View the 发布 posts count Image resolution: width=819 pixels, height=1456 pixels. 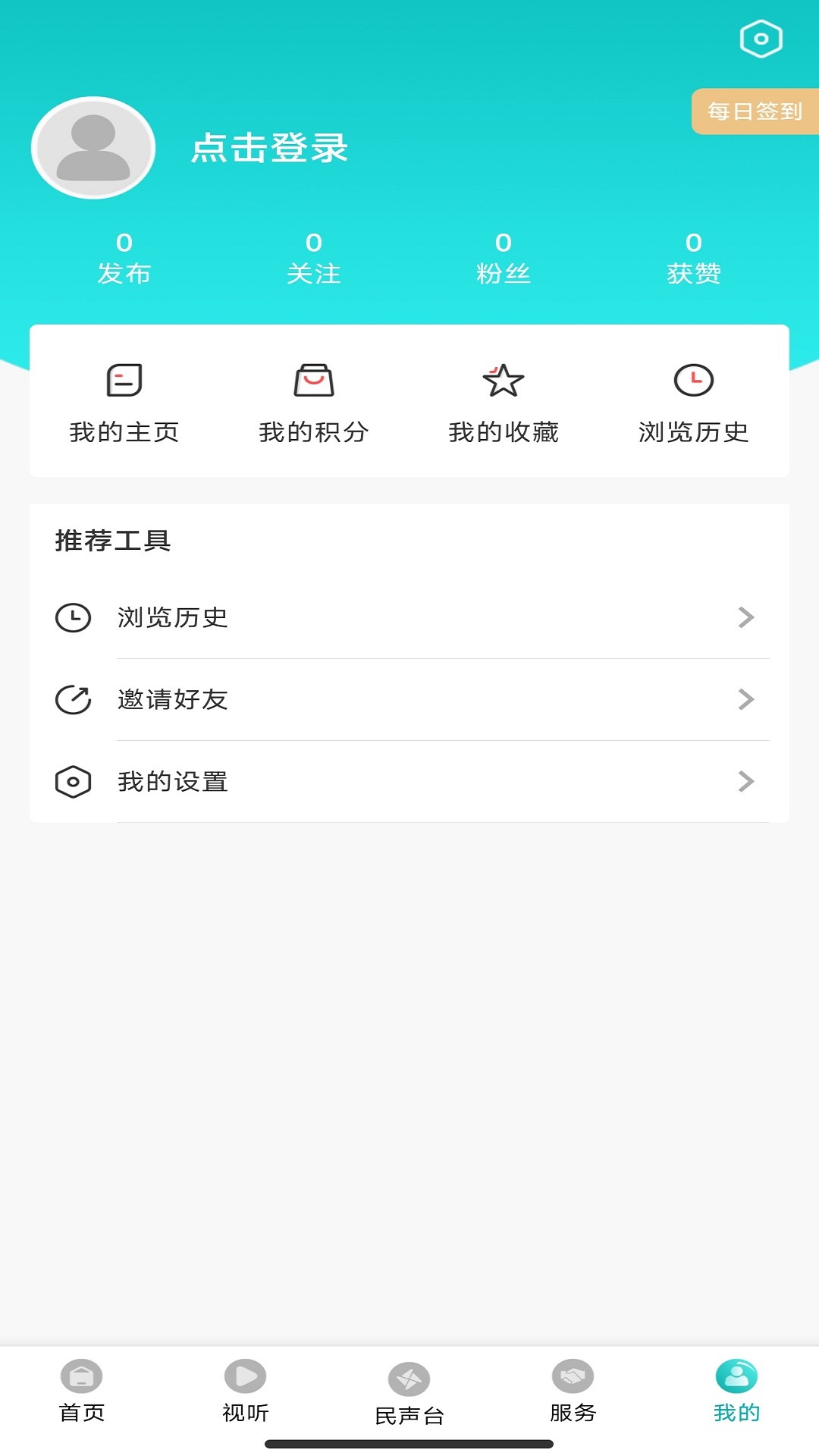[x=124, y=259]
